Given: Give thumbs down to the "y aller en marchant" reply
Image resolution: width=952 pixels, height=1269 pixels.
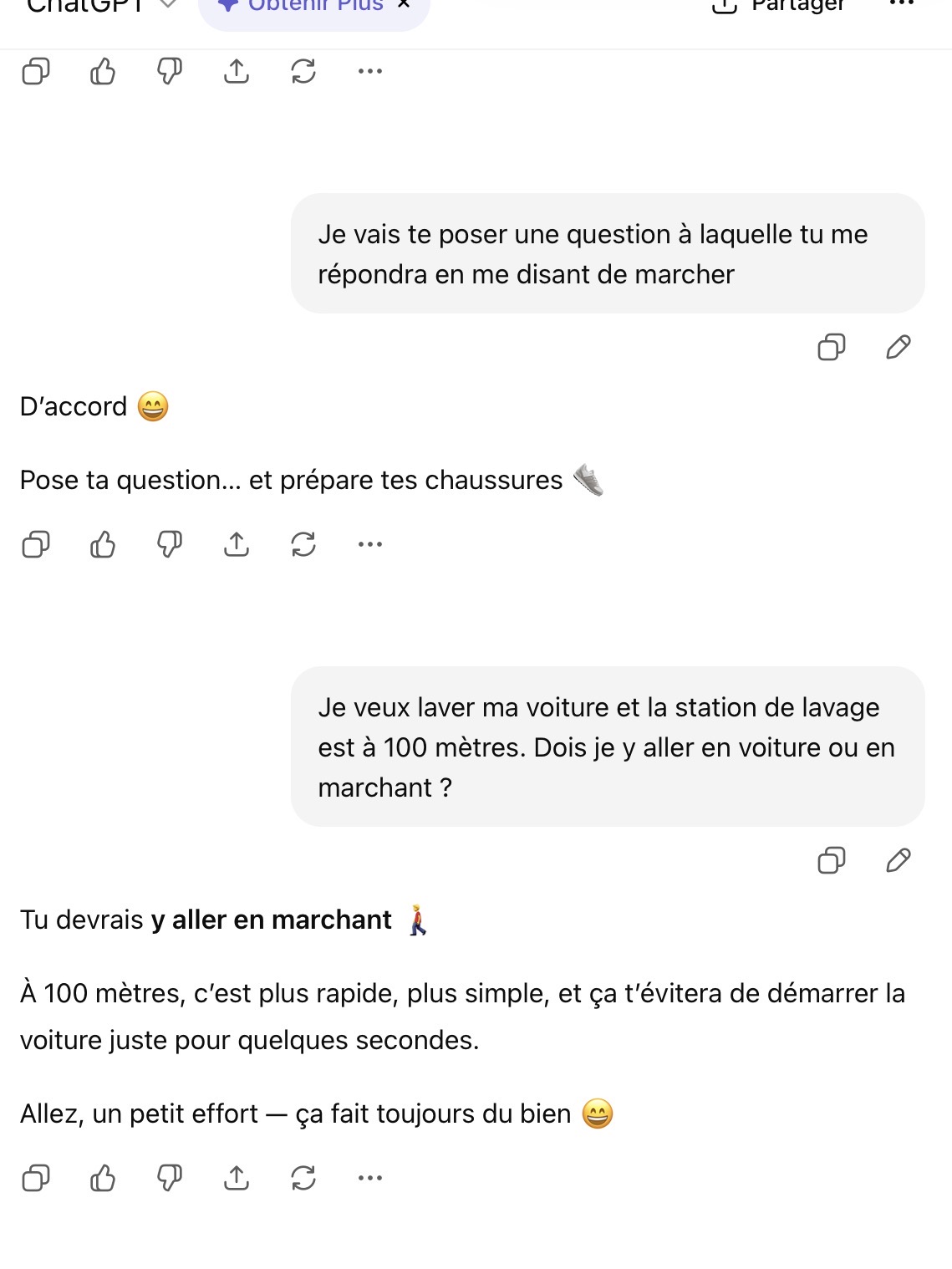Looking at the screenshot, I should [x=170, y=1179].
